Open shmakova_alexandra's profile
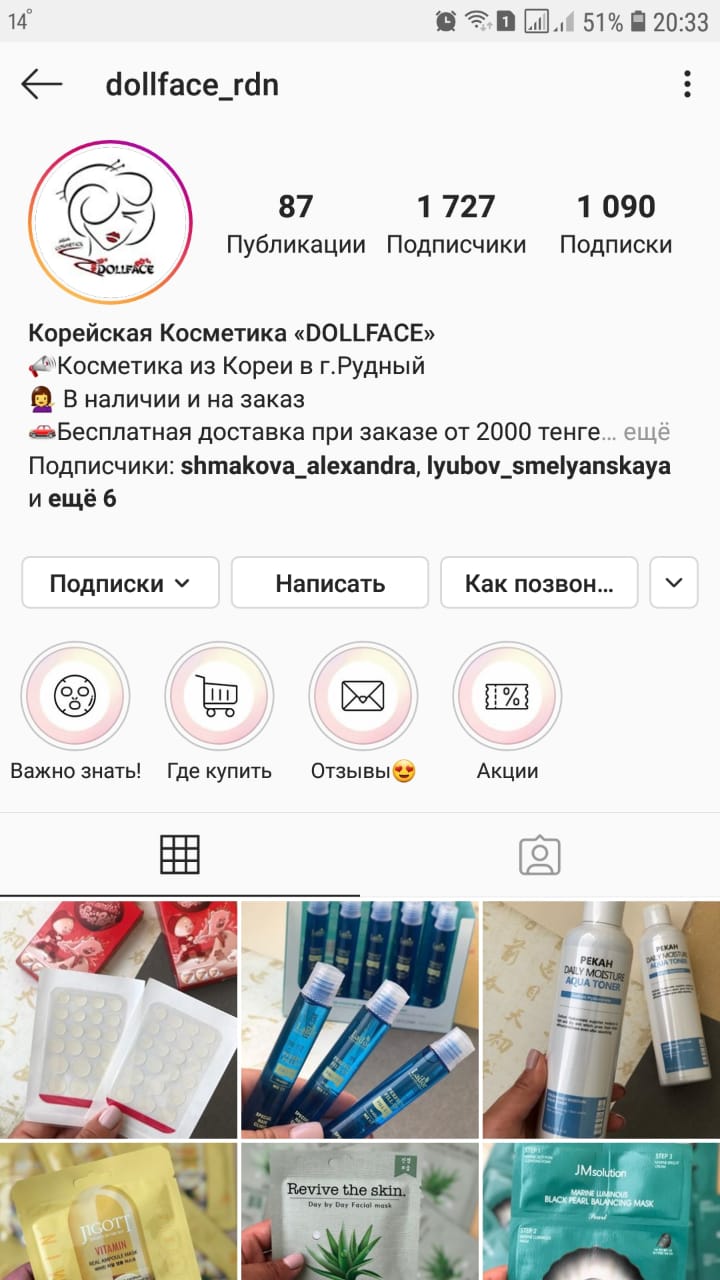This screenshot has height=1280, width=720. click(x=297, y=466)
